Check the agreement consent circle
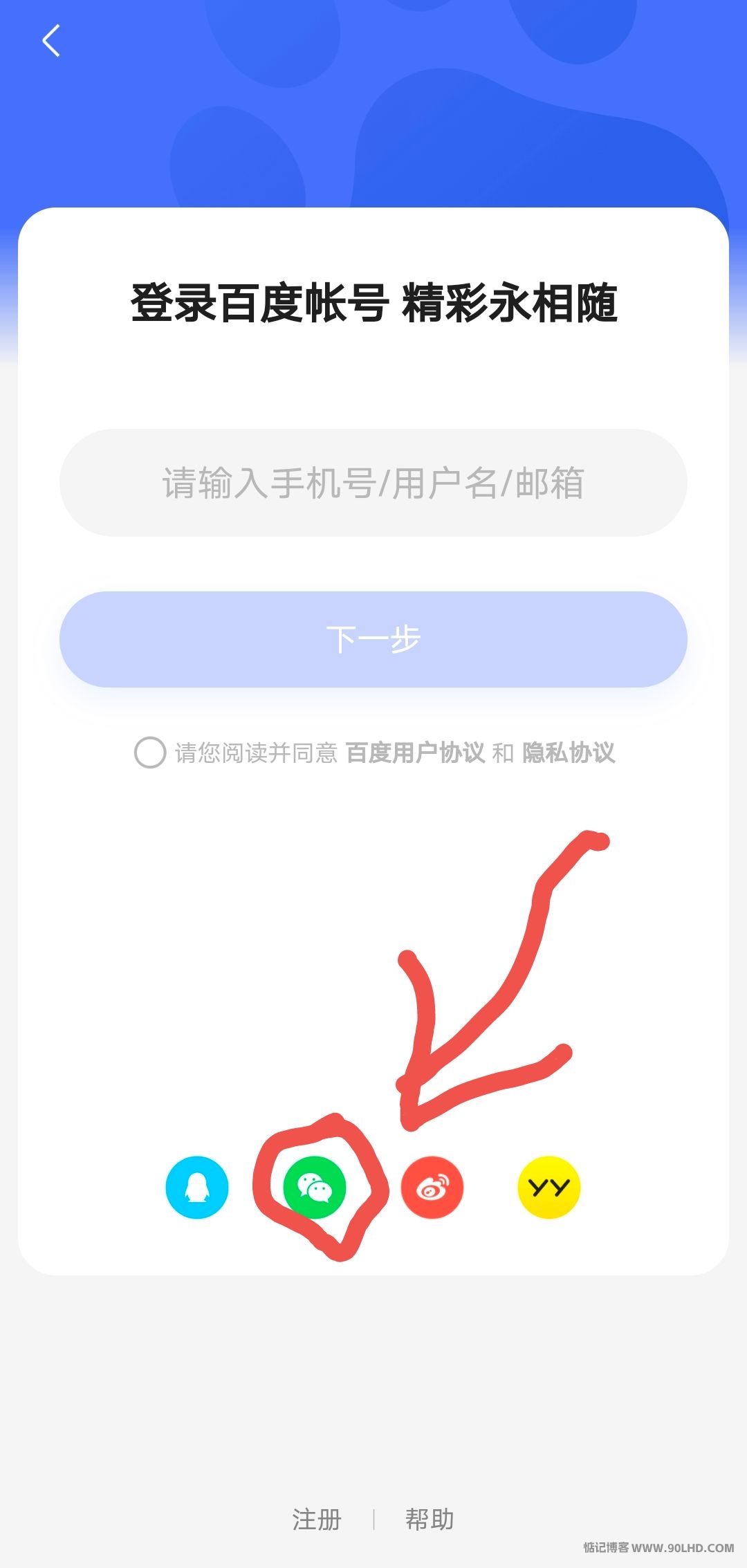The image size is (747, 1568). point(149,753)
